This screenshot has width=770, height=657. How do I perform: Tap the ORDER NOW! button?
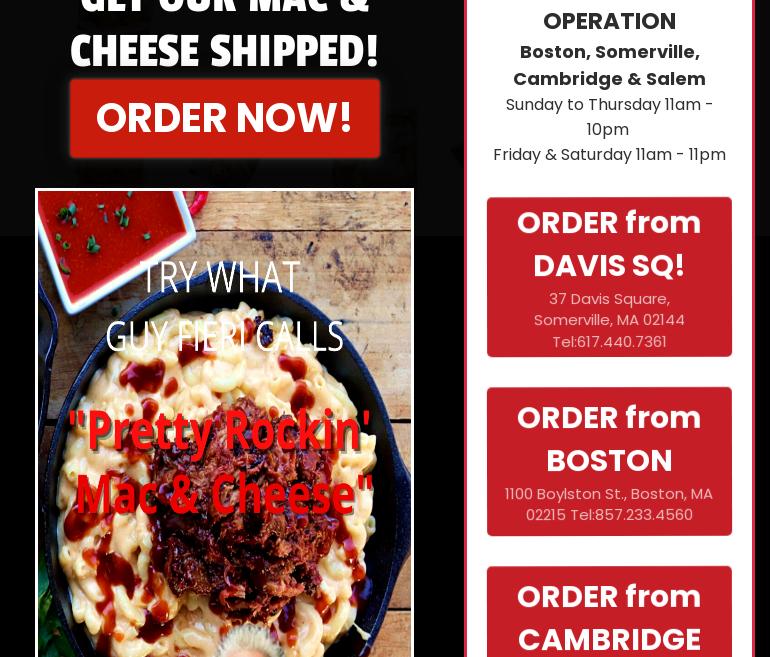[x=224, y=118]
